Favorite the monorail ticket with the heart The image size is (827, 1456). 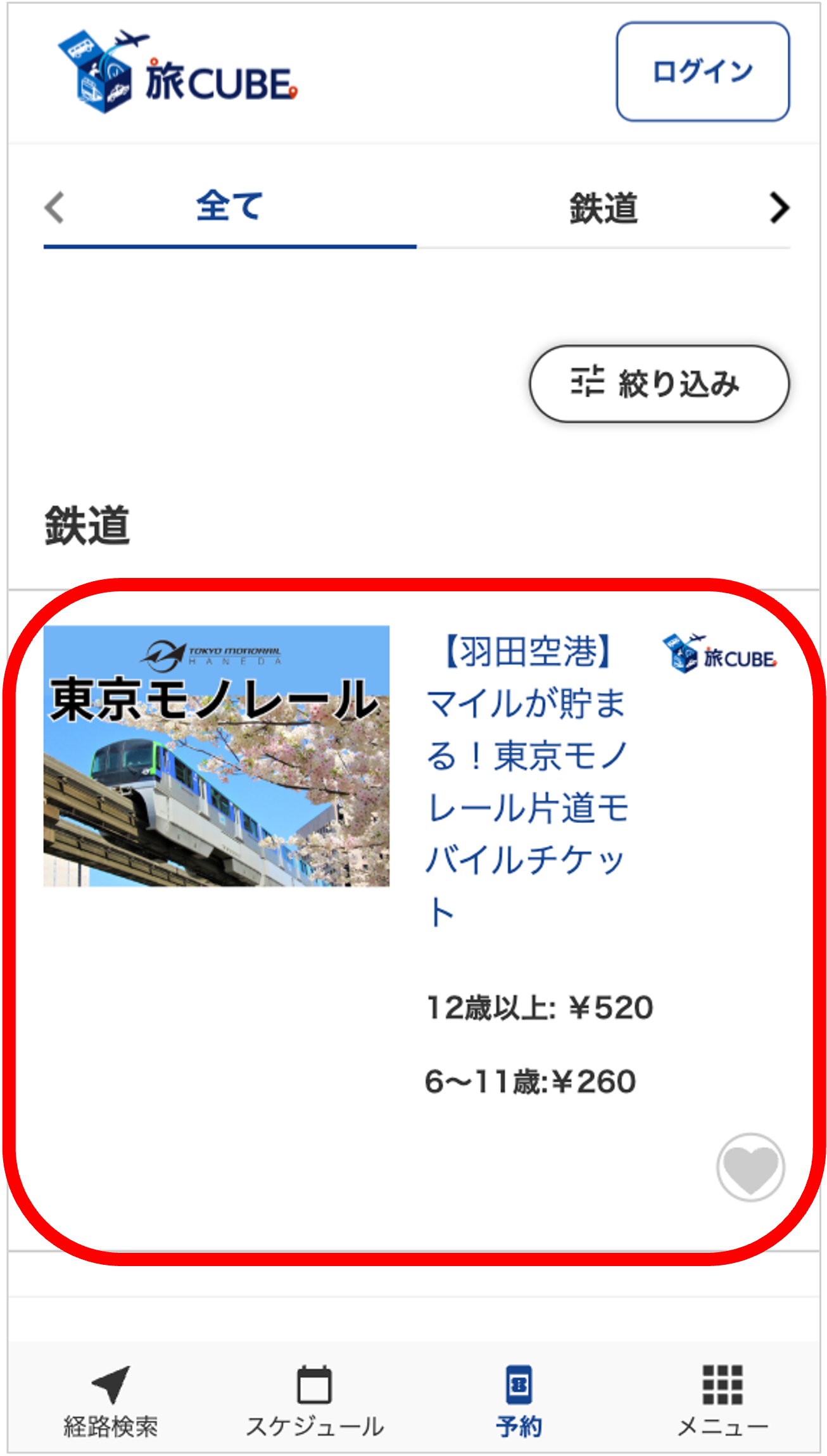click(750, 1167)
